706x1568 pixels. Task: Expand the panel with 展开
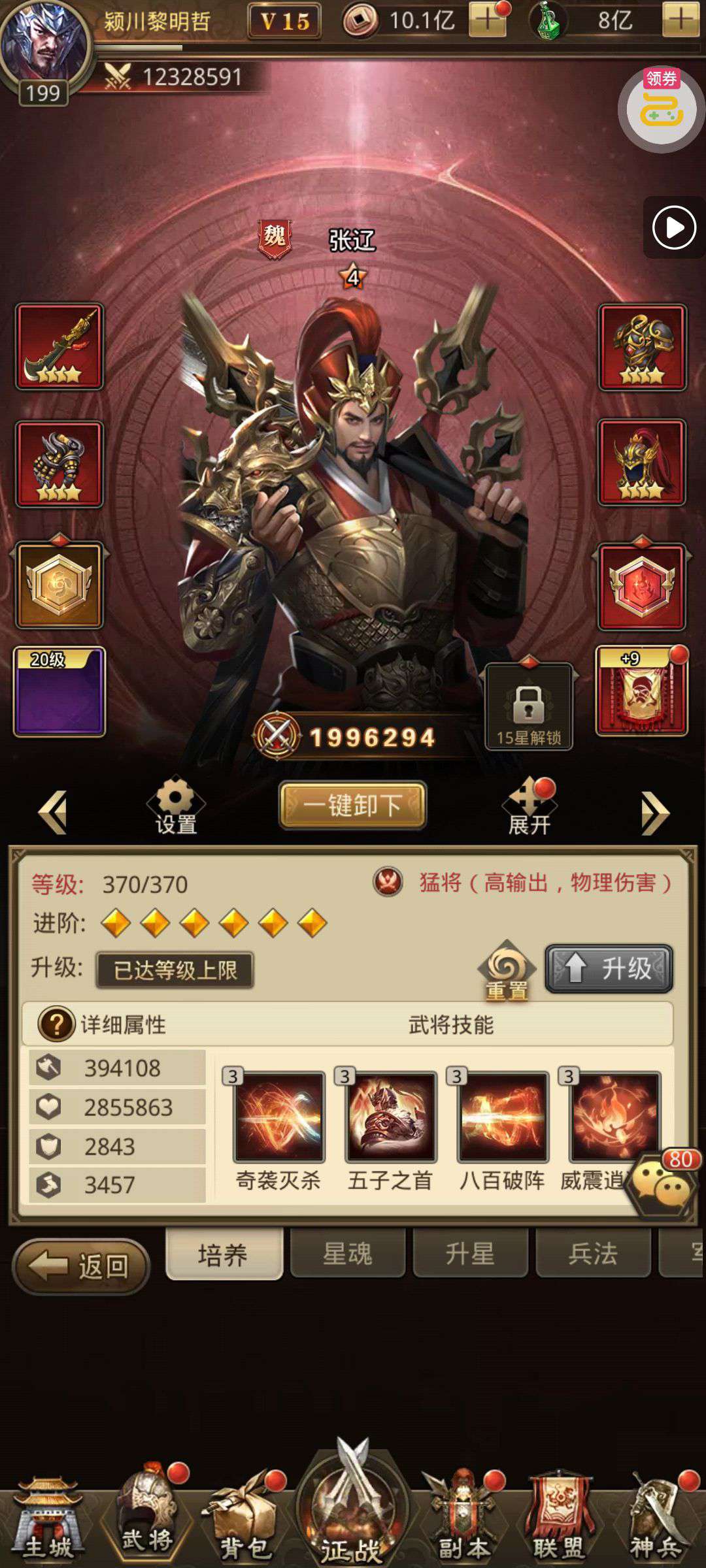[530, 808]
